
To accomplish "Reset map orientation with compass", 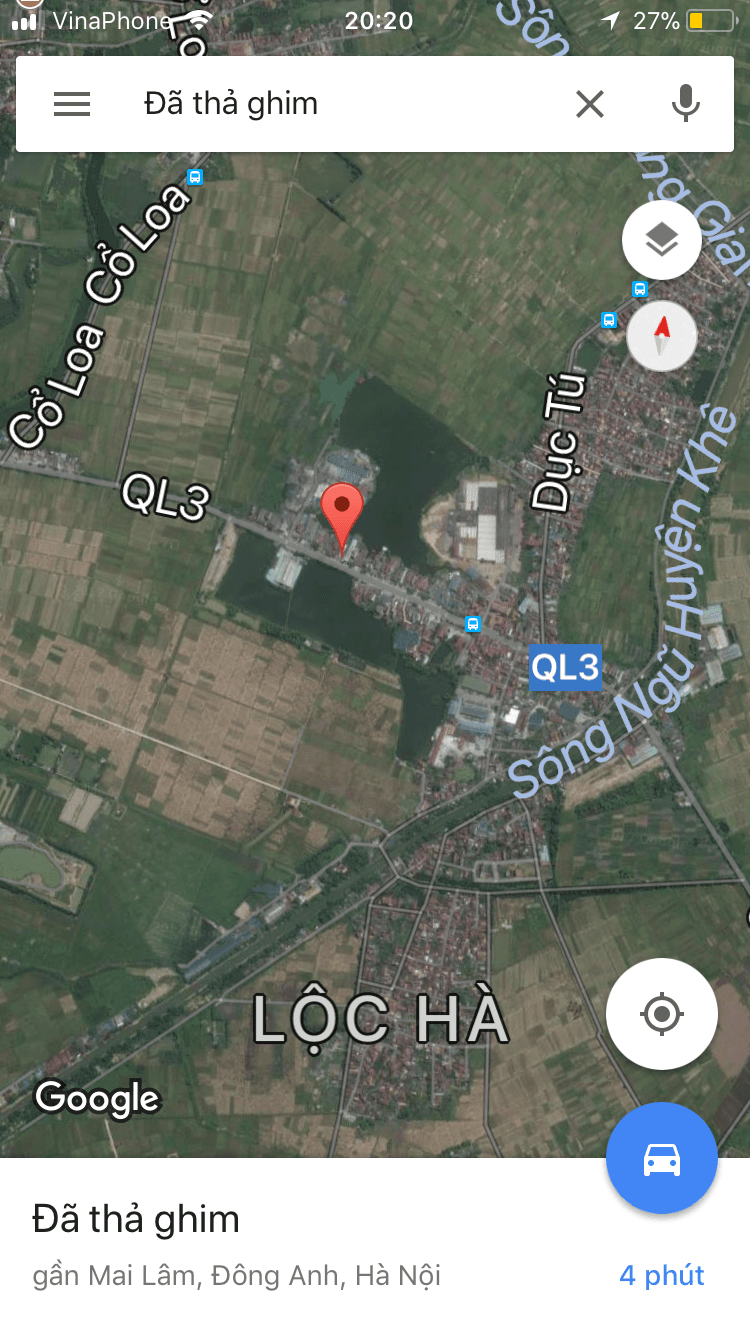I will [x=661, y=336].
